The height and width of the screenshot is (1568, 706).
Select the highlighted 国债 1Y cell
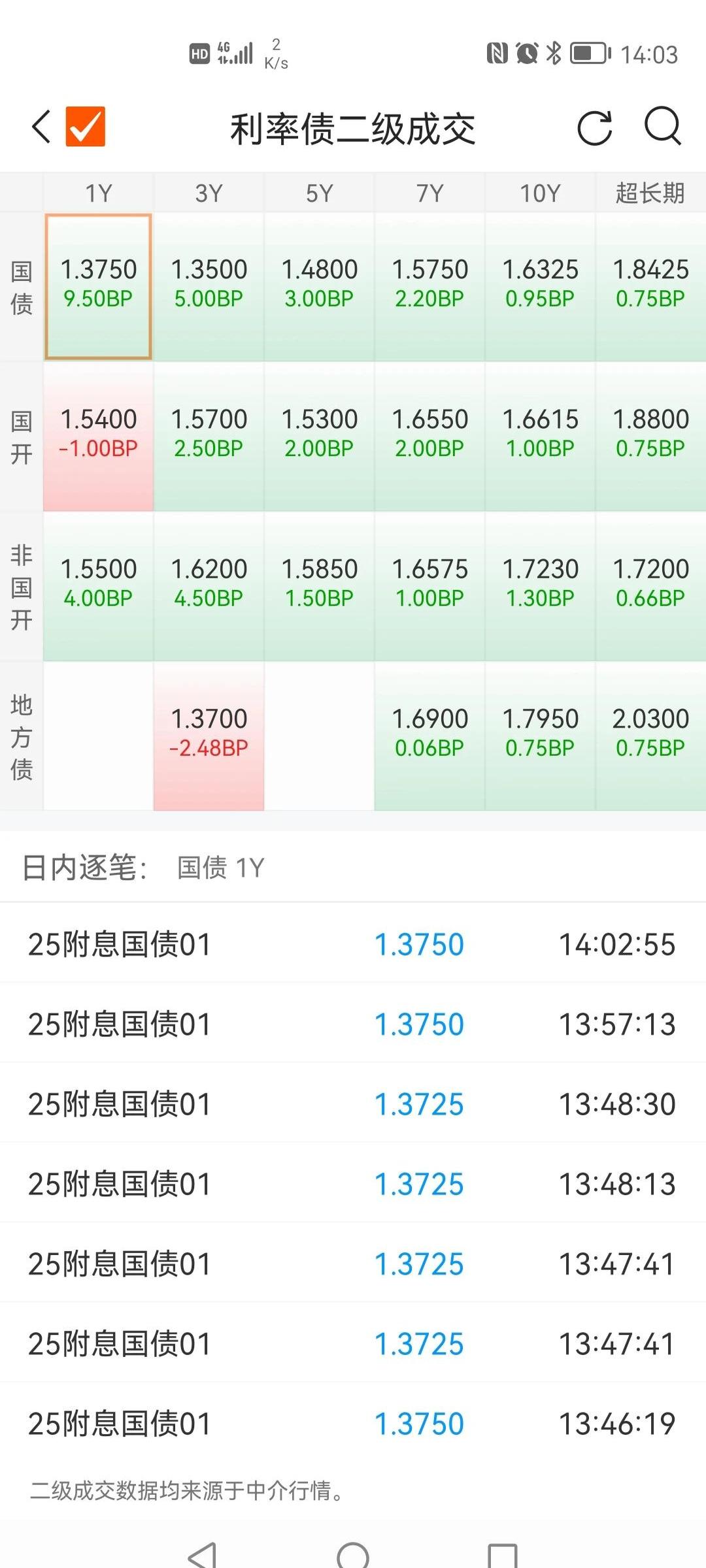pos(98,284)
